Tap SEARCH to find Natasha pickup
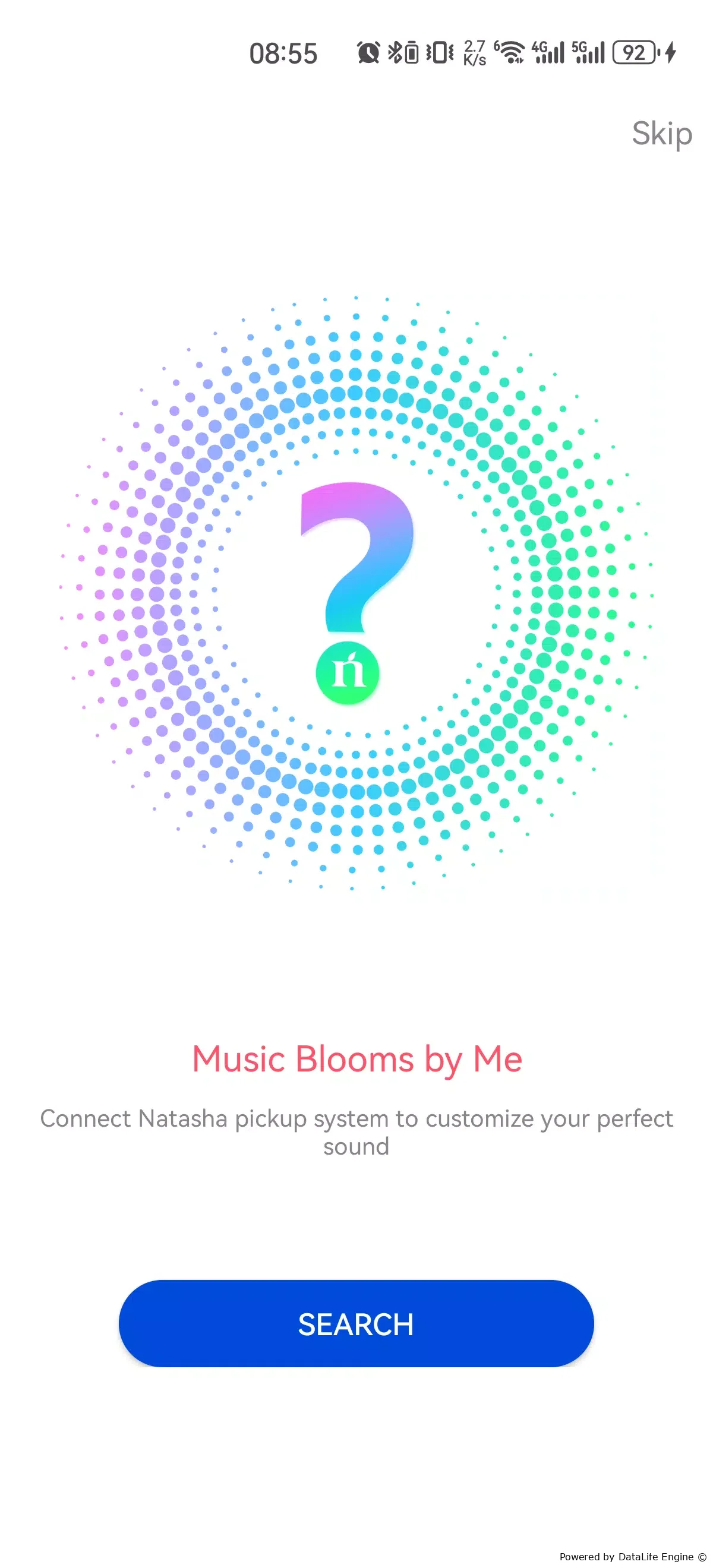Viewport: 713px width, 1568px height. (356, 1324)
